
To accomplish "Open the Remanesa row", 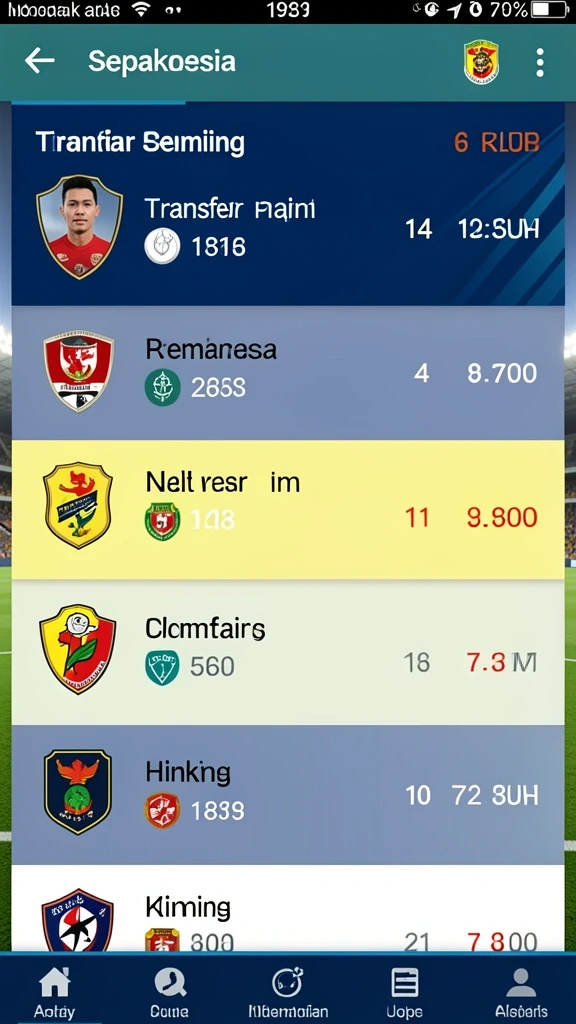I will click(x=288, y=373).
